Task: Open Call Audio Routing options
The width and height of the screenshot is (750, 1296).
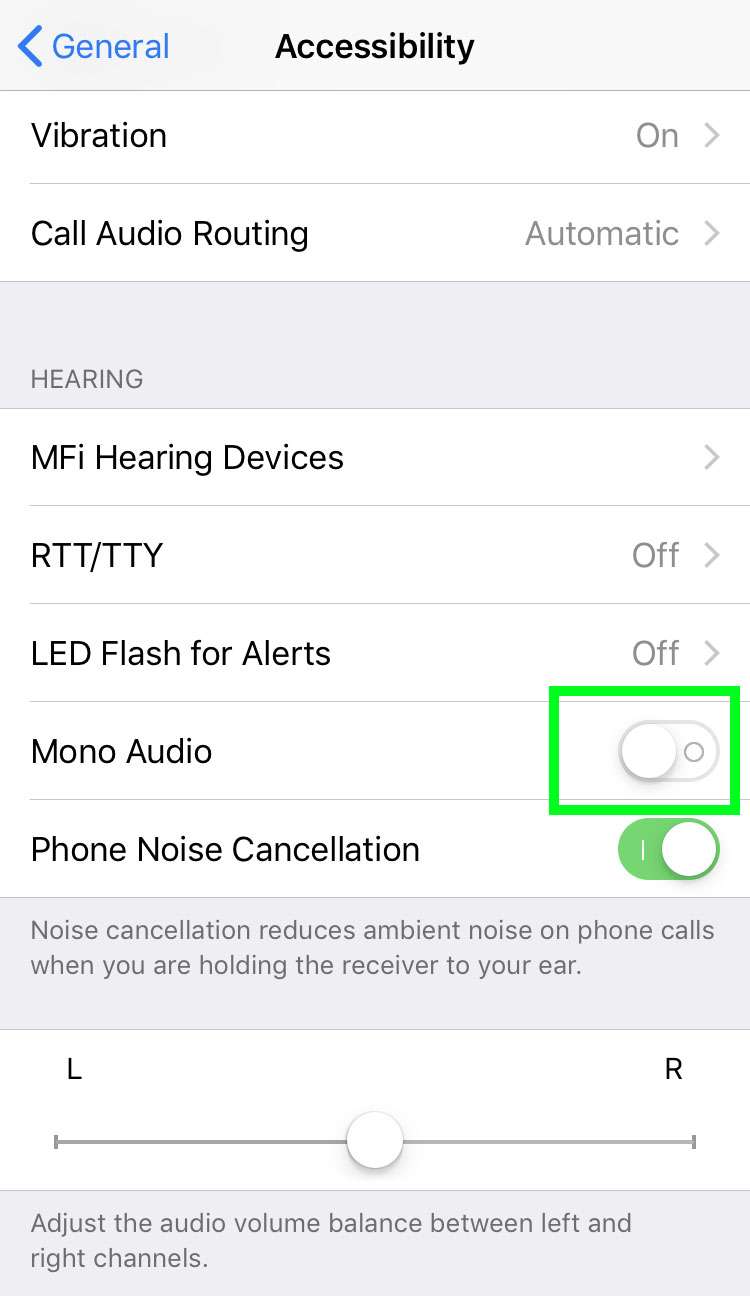Action: coord(375,234)
